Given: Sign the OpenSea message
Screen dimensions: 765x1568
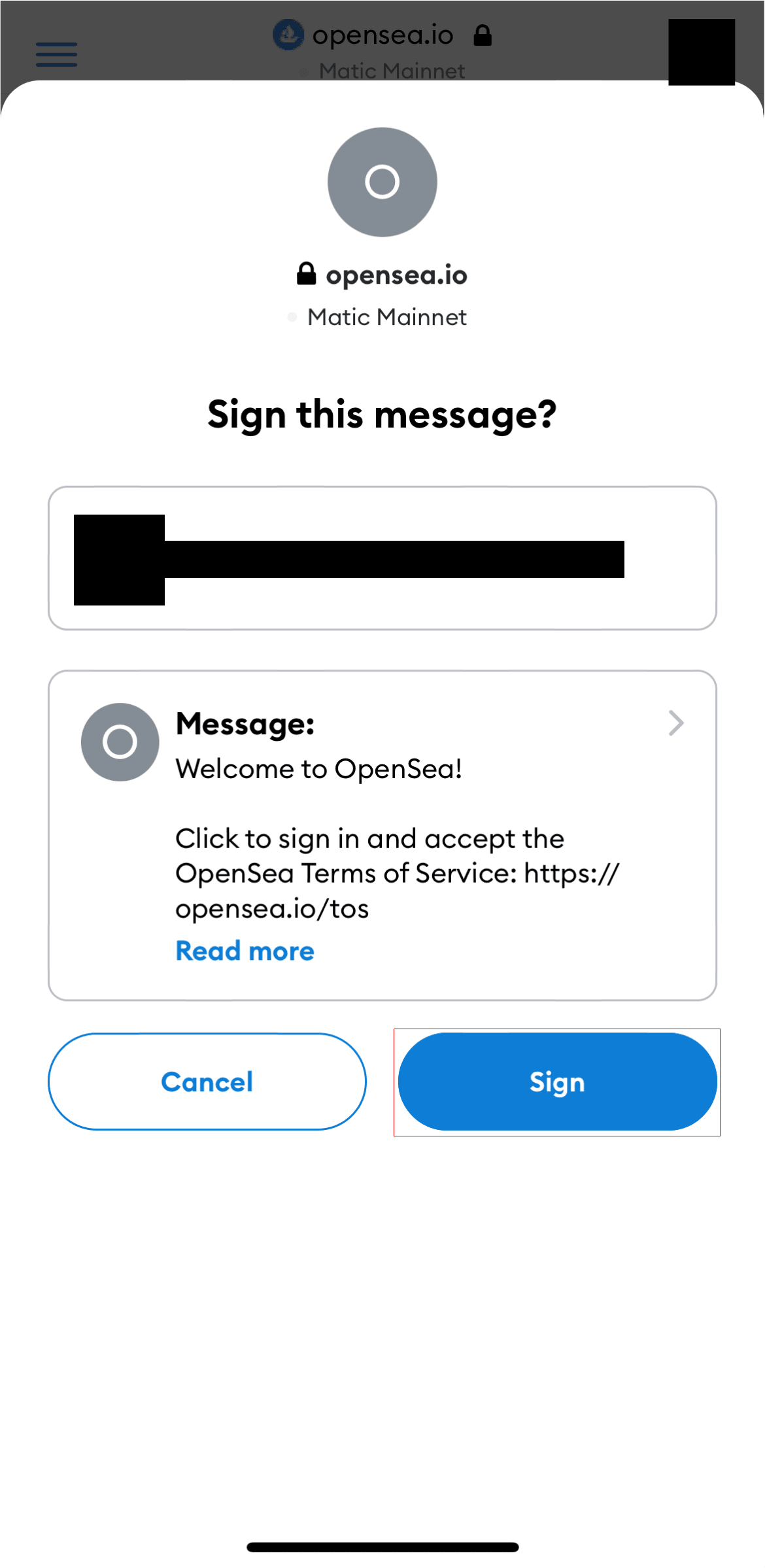Looking at the screenshot, I should [x=557, y=1082].
